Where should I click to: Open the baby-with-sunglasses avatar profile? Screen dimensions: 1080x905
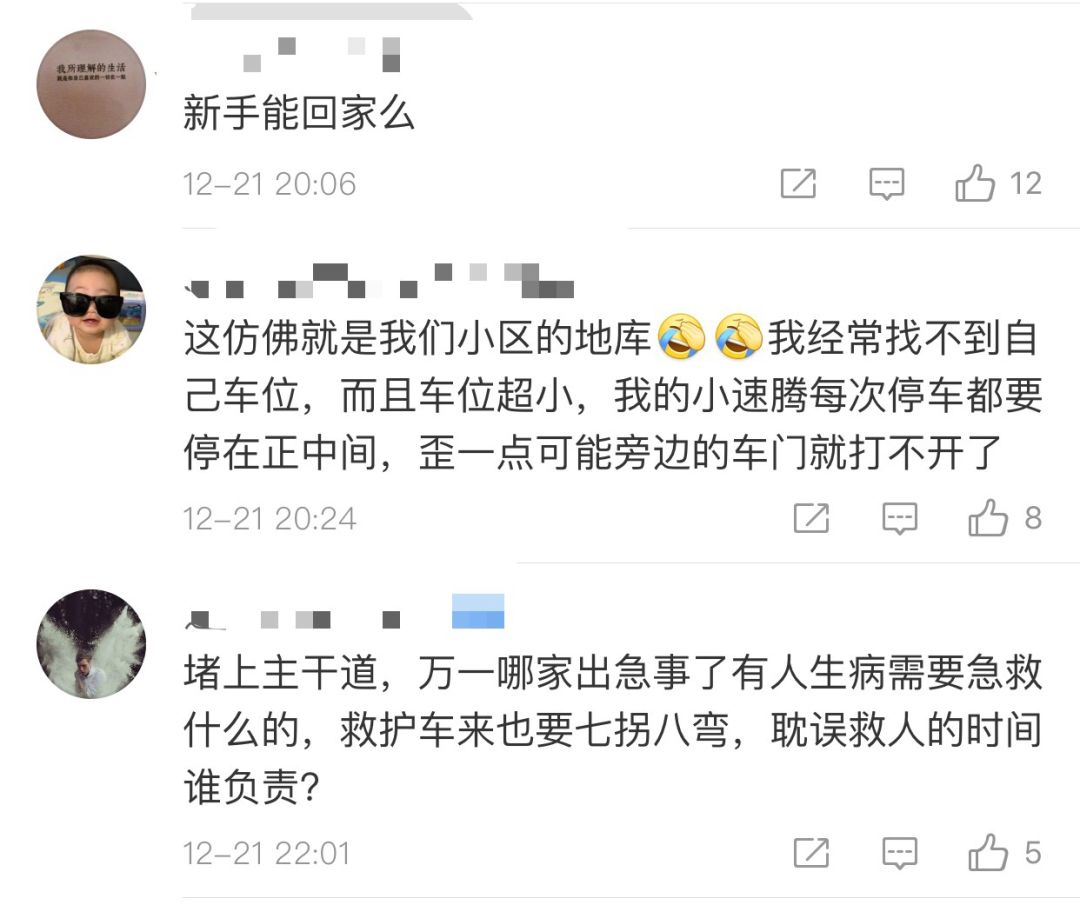pyautogui.click(x=91, y=309)
